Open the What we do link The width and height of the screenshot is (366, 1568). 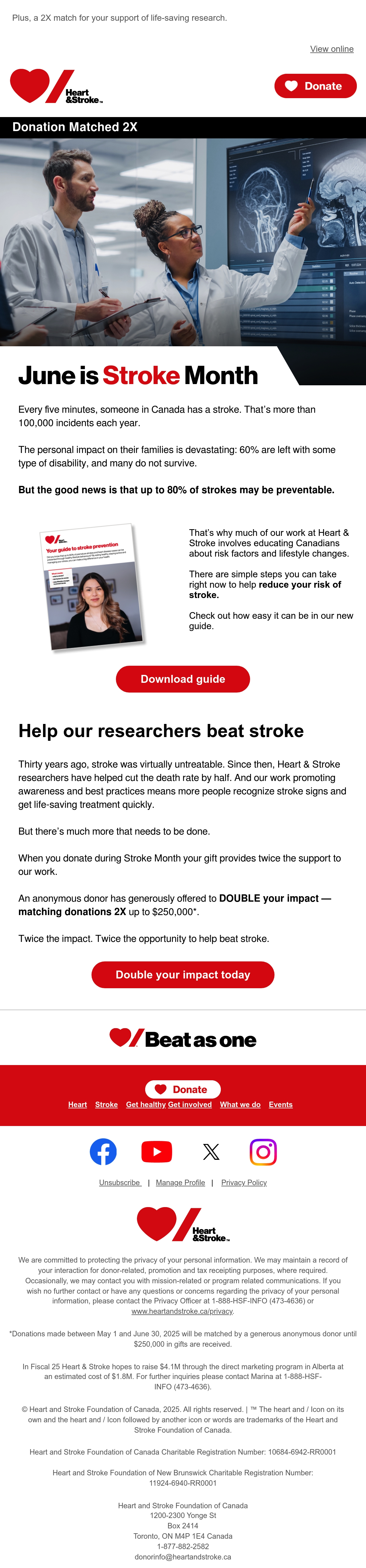[x=240, y=1104]
